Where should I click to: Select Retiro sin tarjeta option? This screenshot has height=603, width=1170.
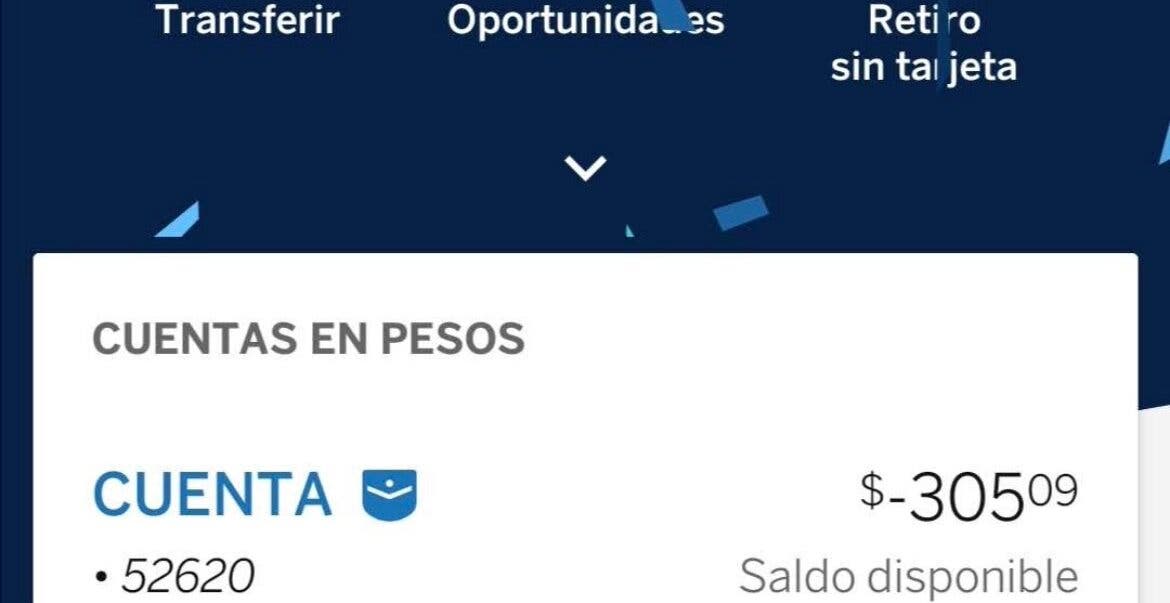(923, 43)
